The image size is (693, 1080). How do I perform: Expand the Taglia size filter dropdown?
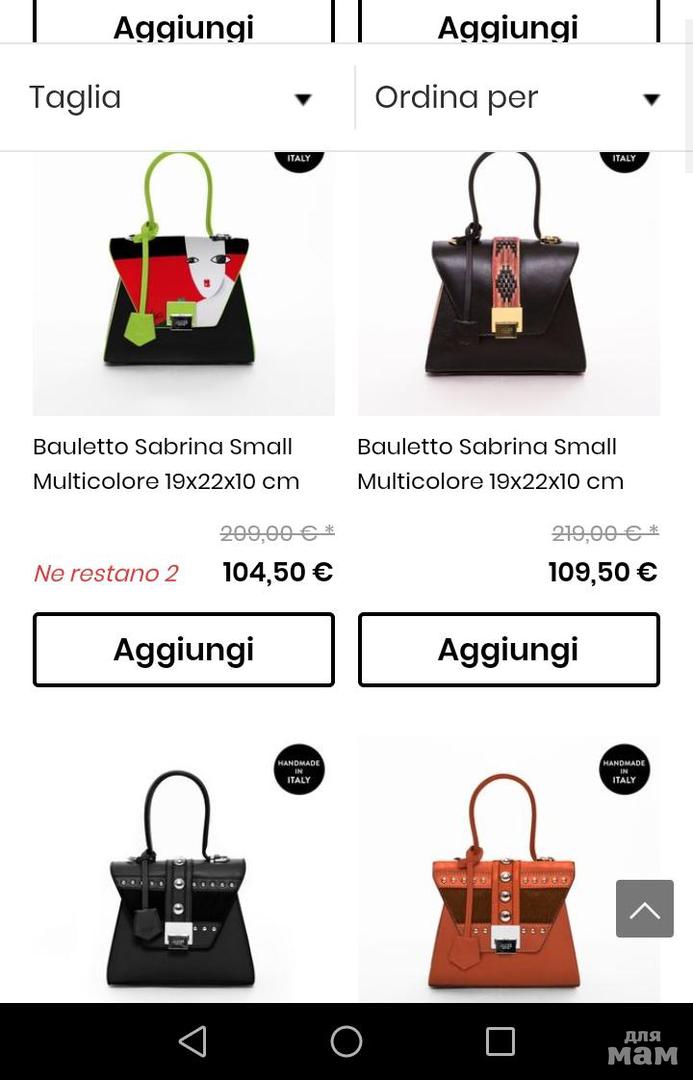pos(172,98)
